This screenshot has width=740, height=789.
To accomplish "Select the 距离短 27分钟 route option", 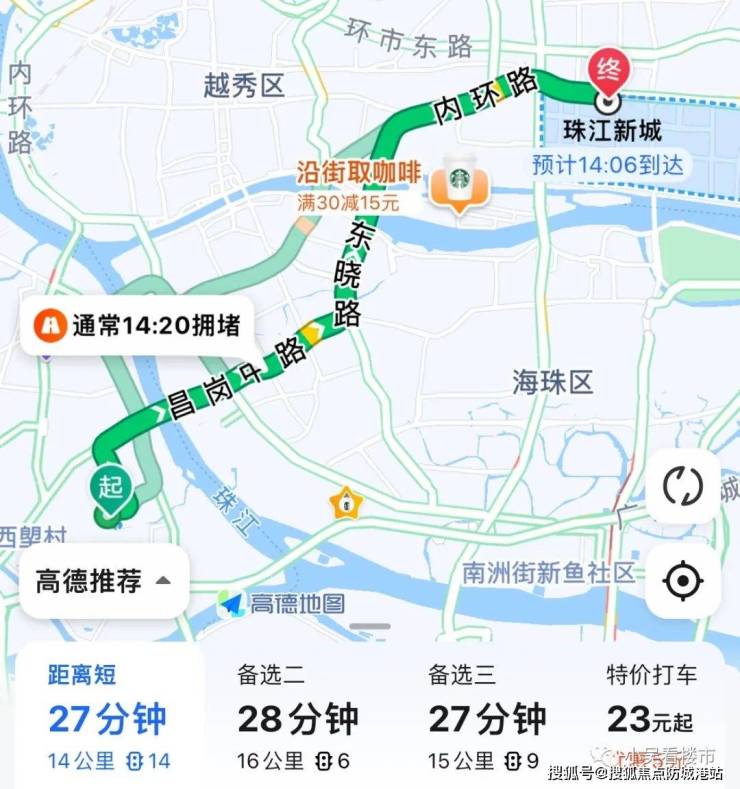I will click(x=107, y=718).
